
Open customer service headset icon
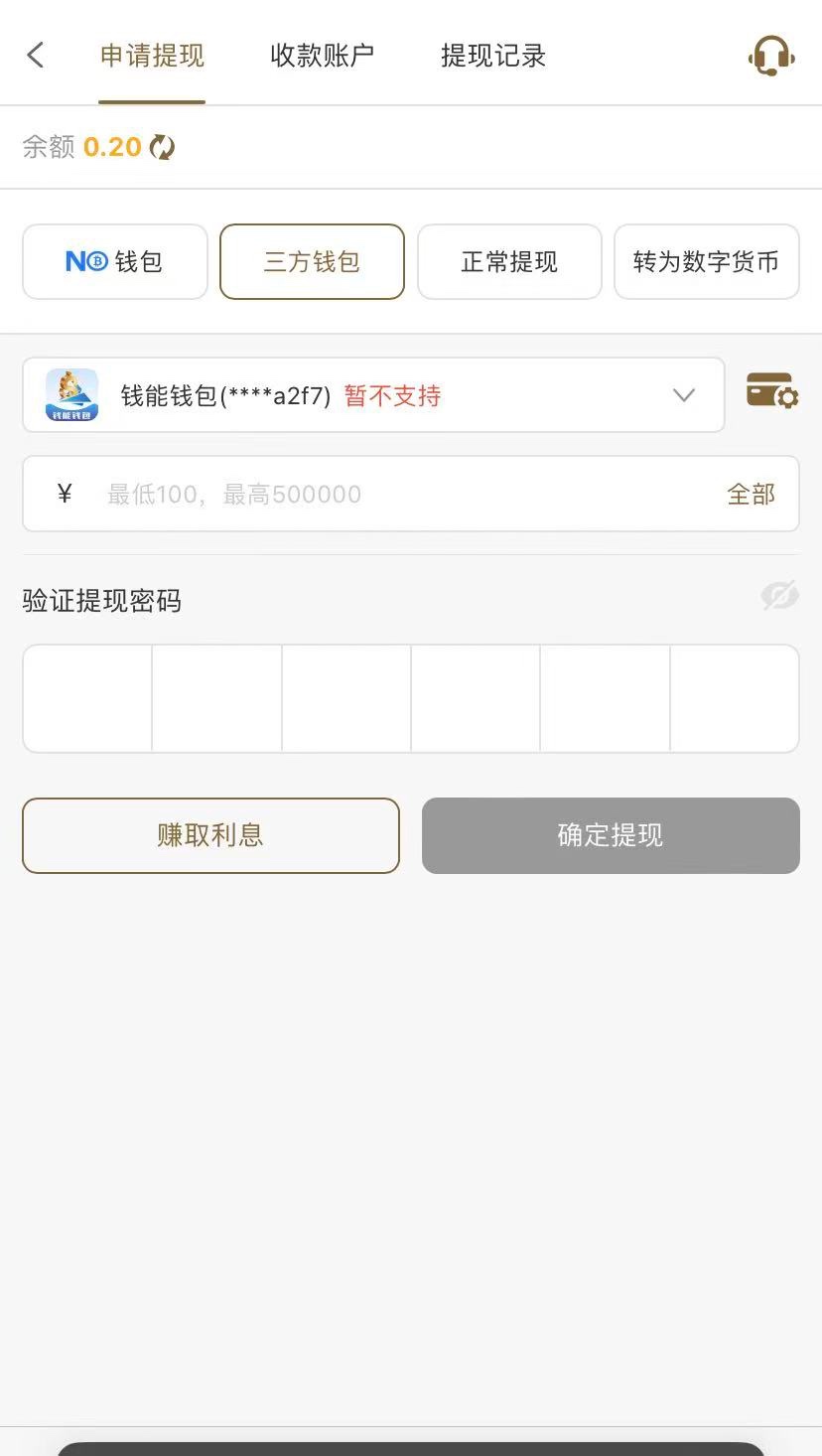click(x=771, y=56)
